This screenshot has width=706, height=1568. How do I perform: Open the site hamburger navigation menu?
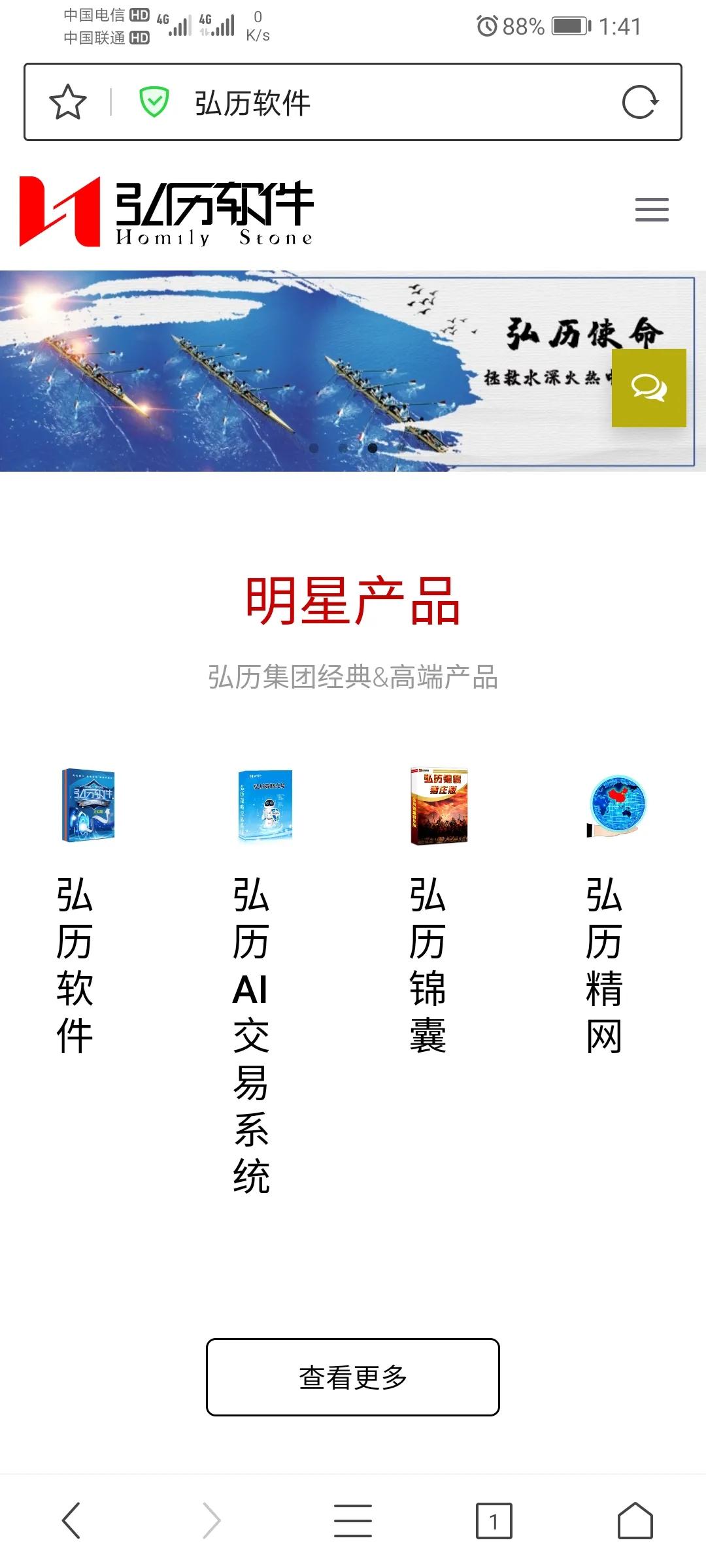pos(651,210)
